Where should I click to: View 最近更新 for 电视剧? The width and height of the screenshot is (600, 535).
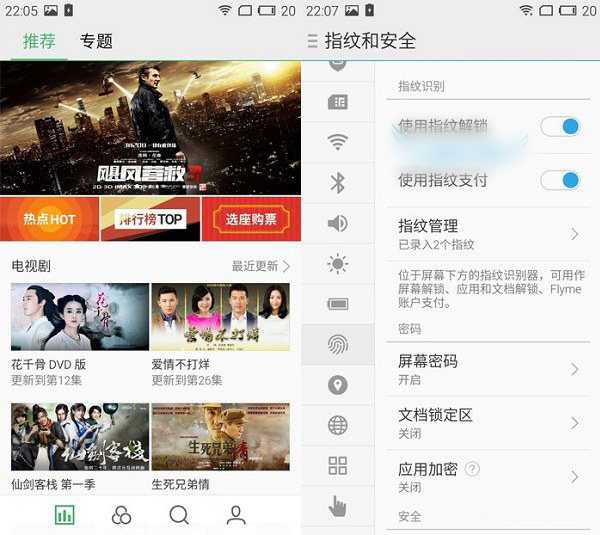point(261,266)
